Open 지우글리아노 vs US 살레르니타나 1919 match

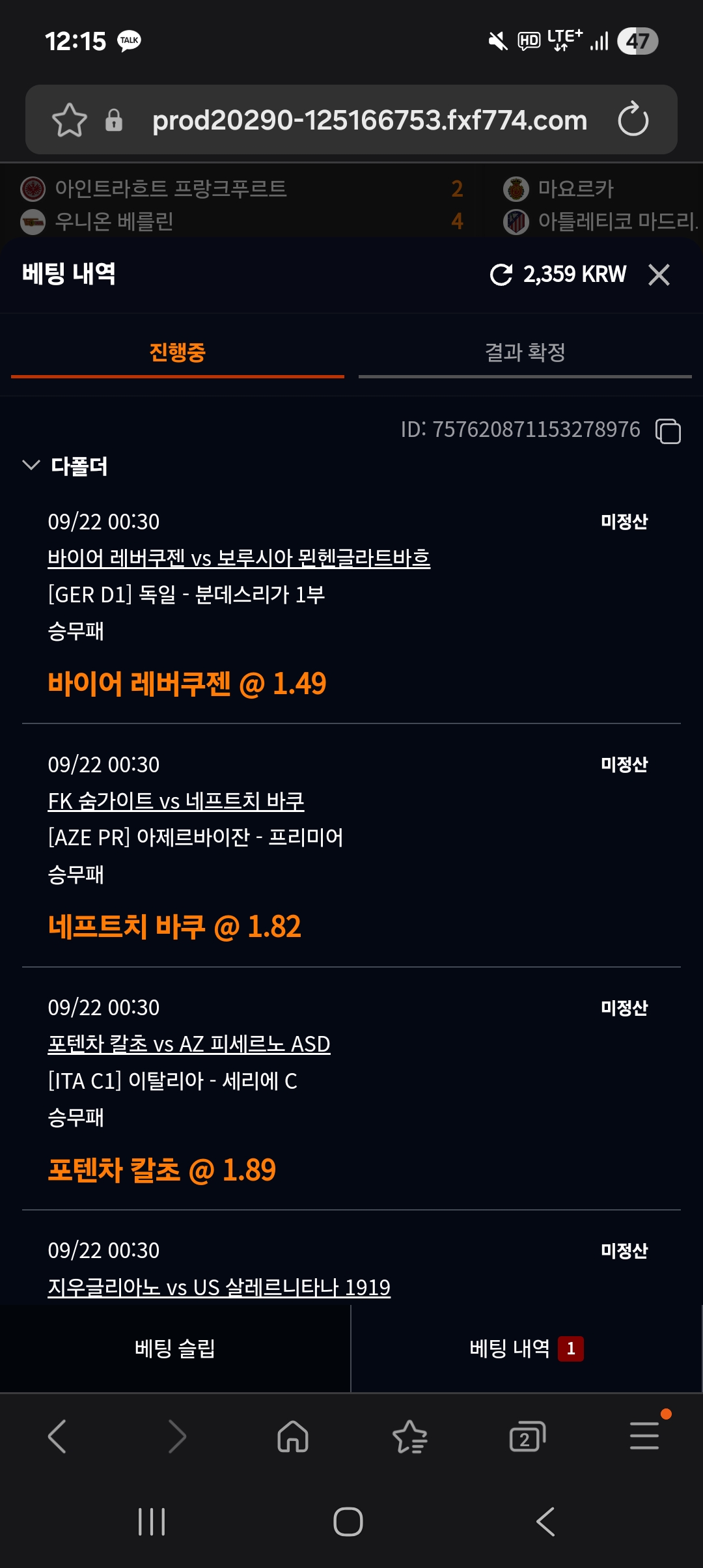[x=219, y=1287]
